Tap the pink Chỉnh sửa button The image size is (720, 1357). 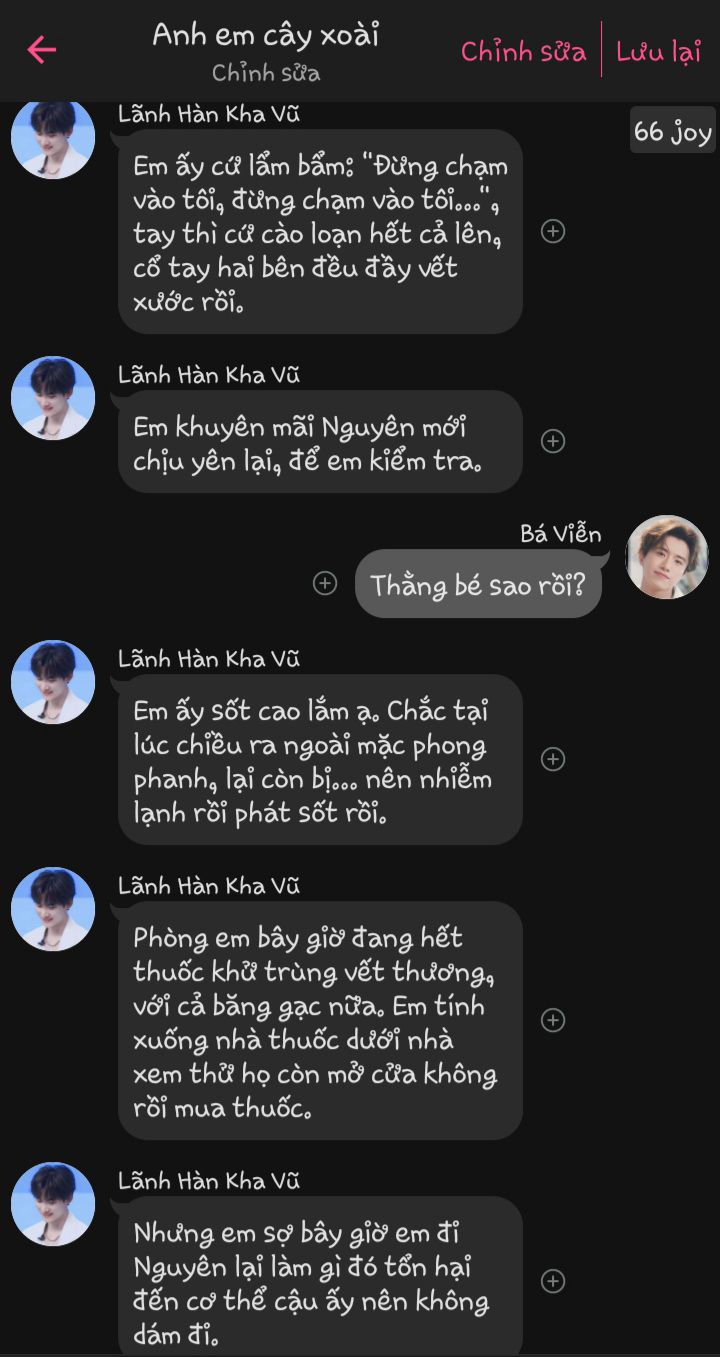(523, 52)
